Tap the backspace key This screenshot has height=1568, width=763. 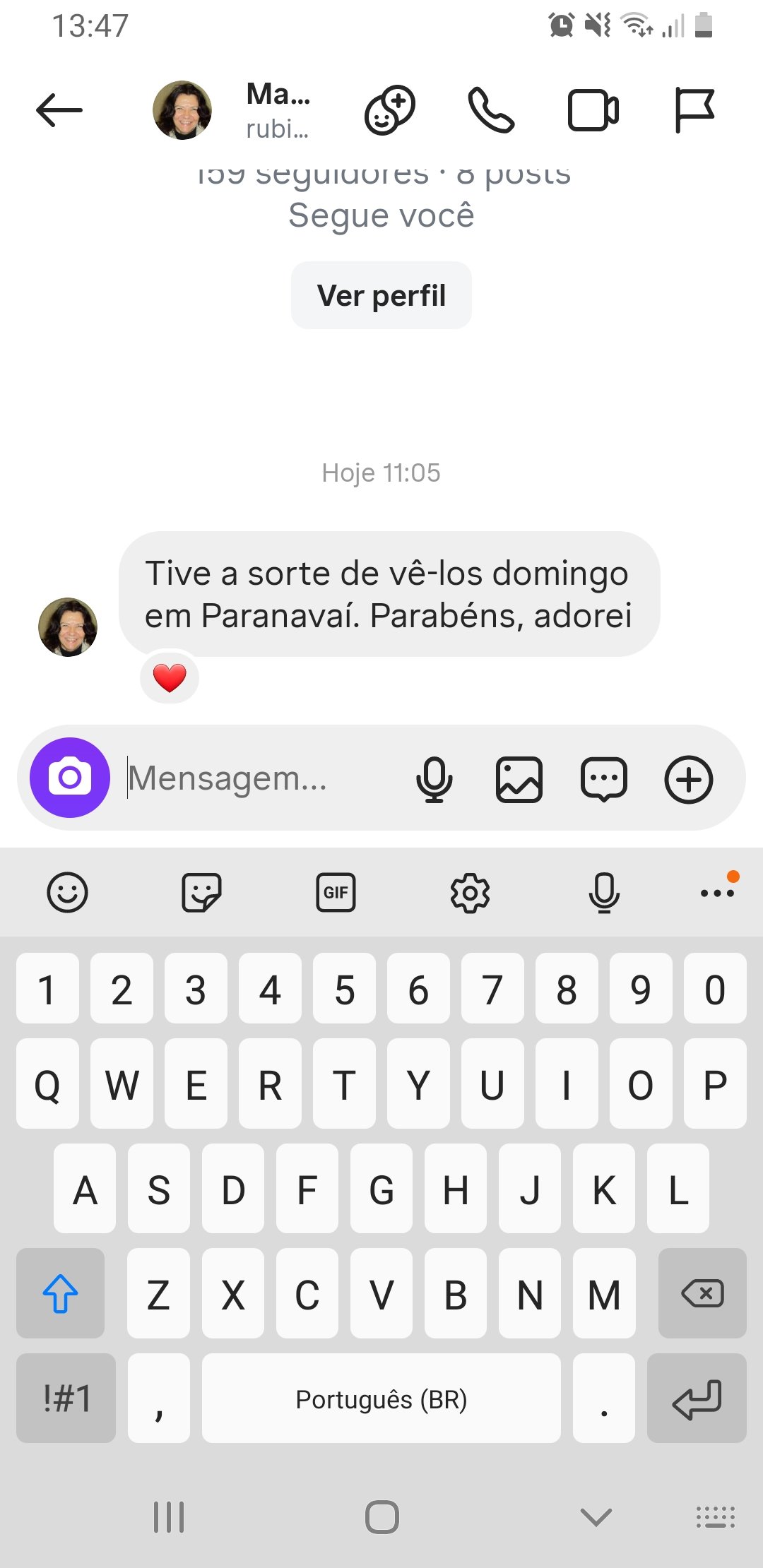click(702, 1293)
